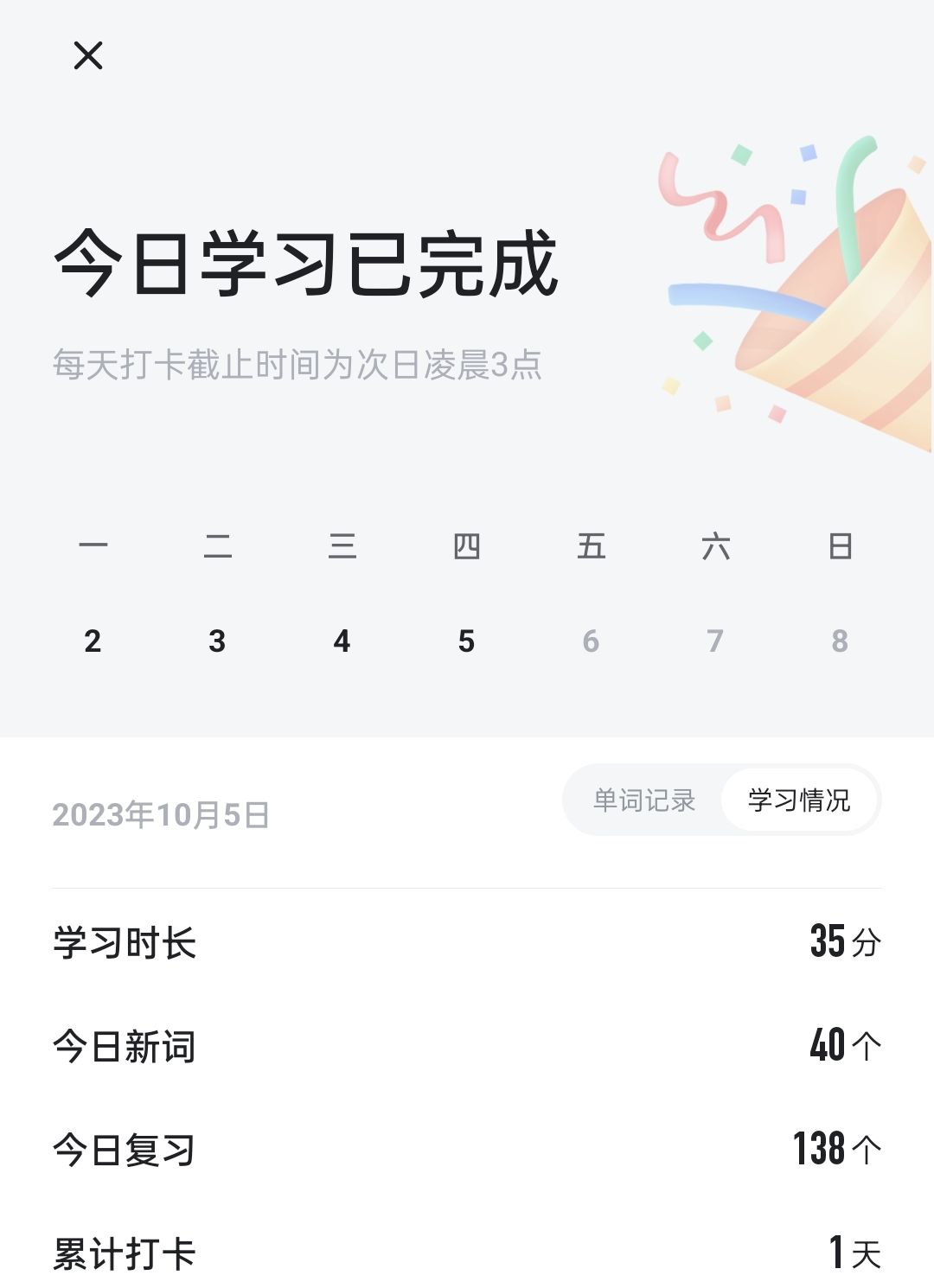Select the 学习情况 tab

(799, 800)
